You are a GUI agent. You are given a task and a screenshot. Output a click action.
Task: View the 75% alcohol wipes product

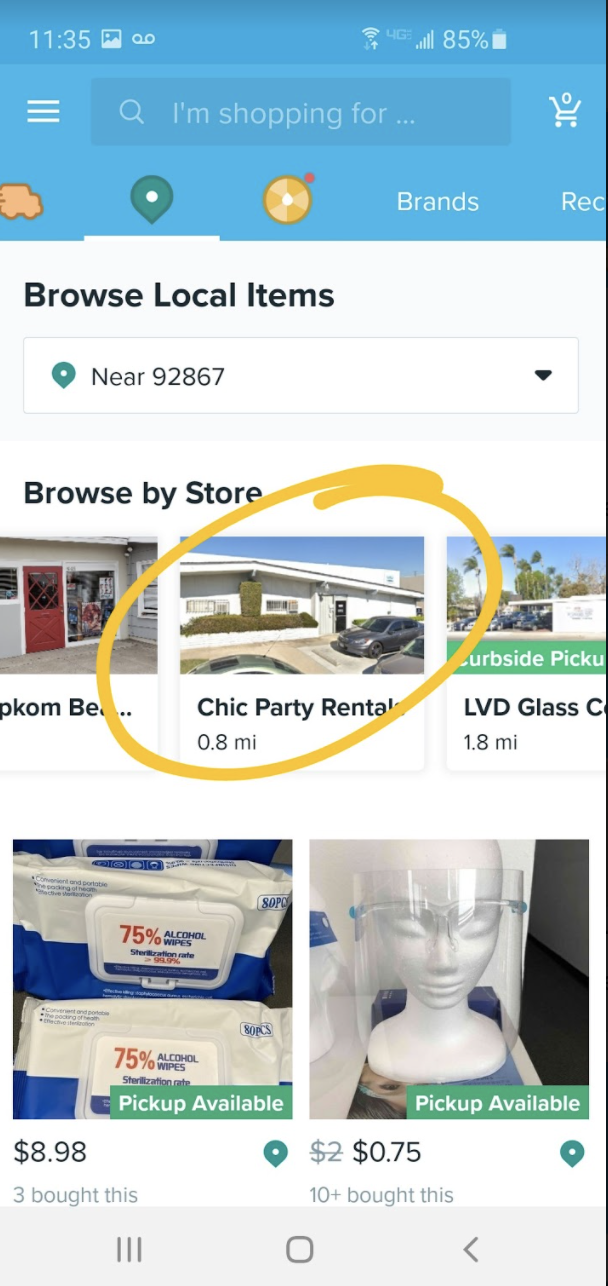[152, 978]
